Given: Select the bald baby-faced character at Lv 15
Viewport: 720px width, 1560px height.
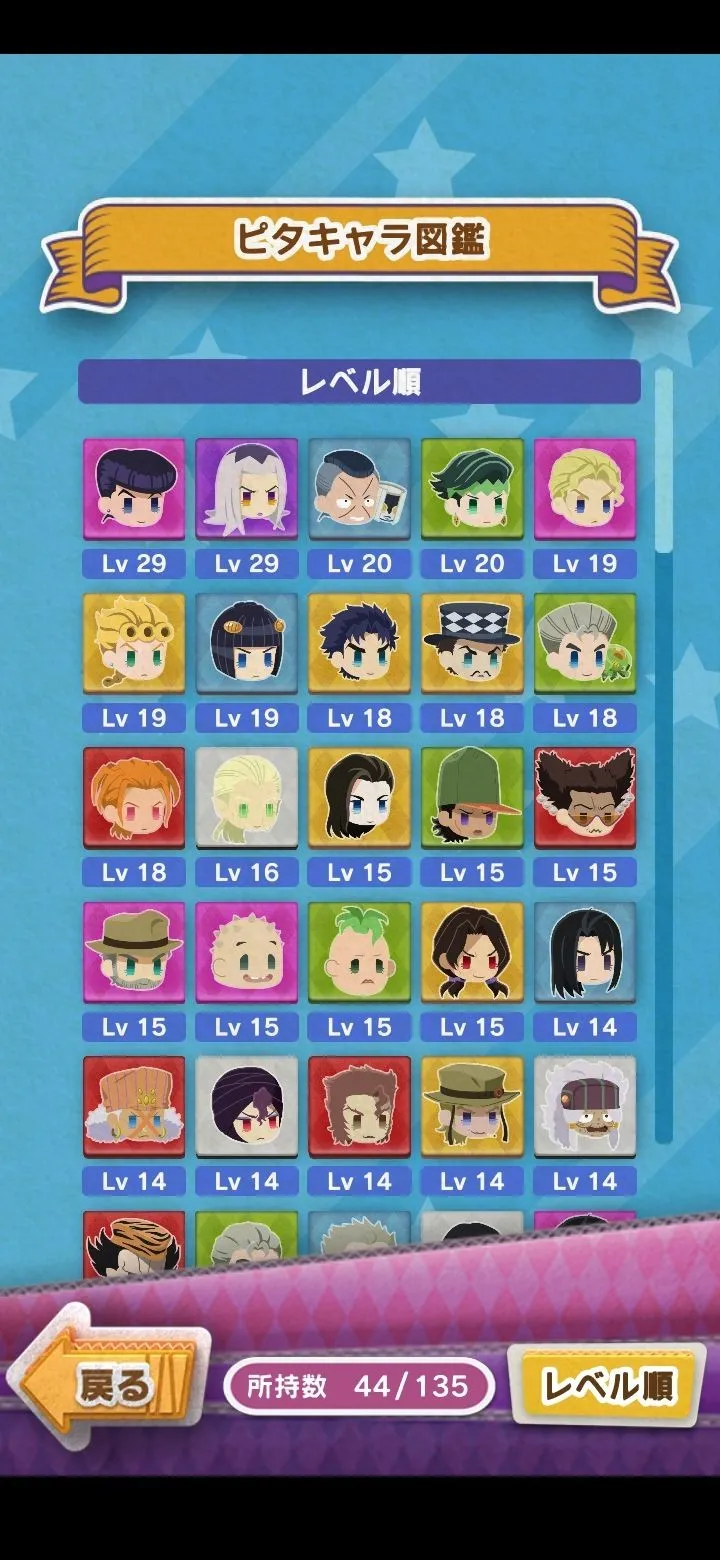Looking at the screenshot, I should tap(247, 952).
